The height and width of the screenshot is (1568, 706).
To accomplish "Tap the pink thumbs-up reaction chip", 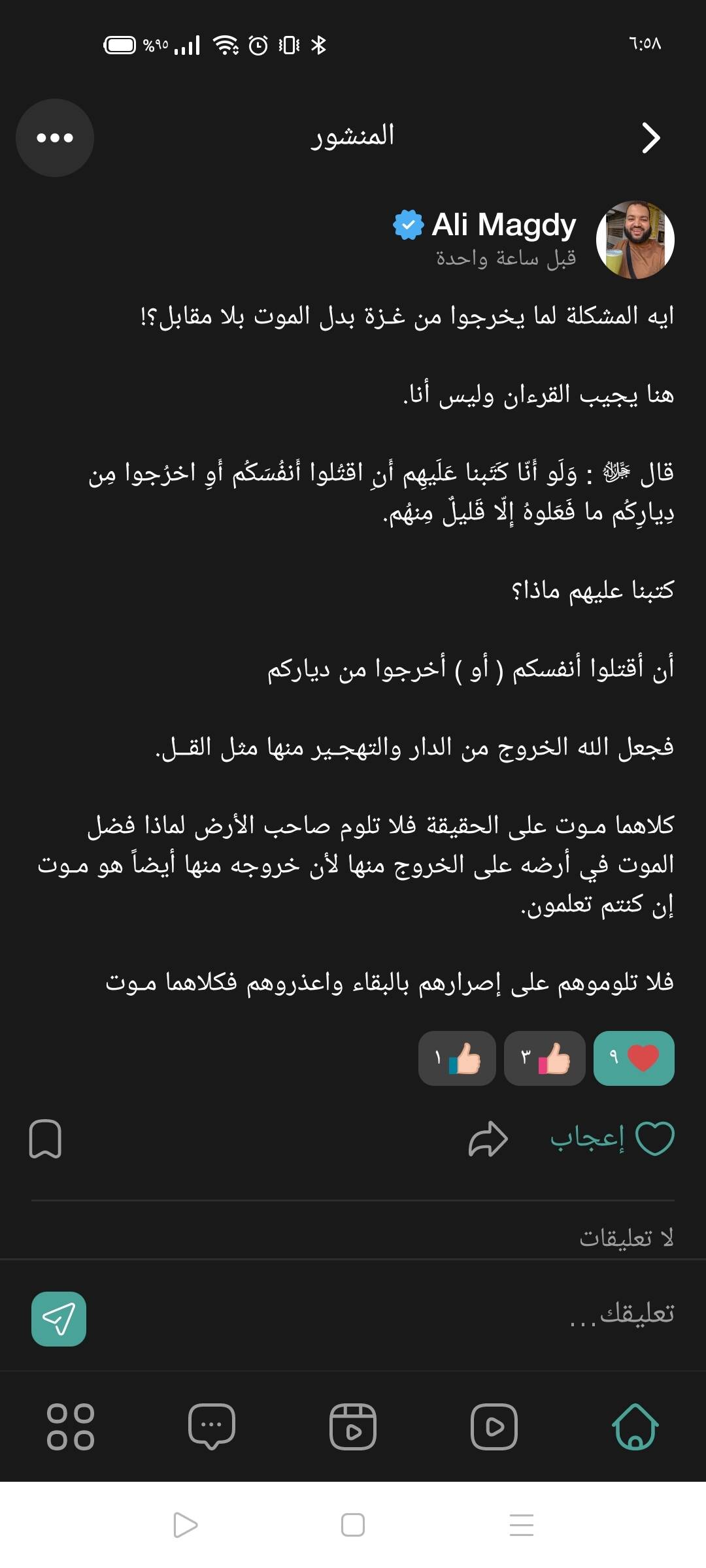I will pyautogui.click(x=545, y=1058).
